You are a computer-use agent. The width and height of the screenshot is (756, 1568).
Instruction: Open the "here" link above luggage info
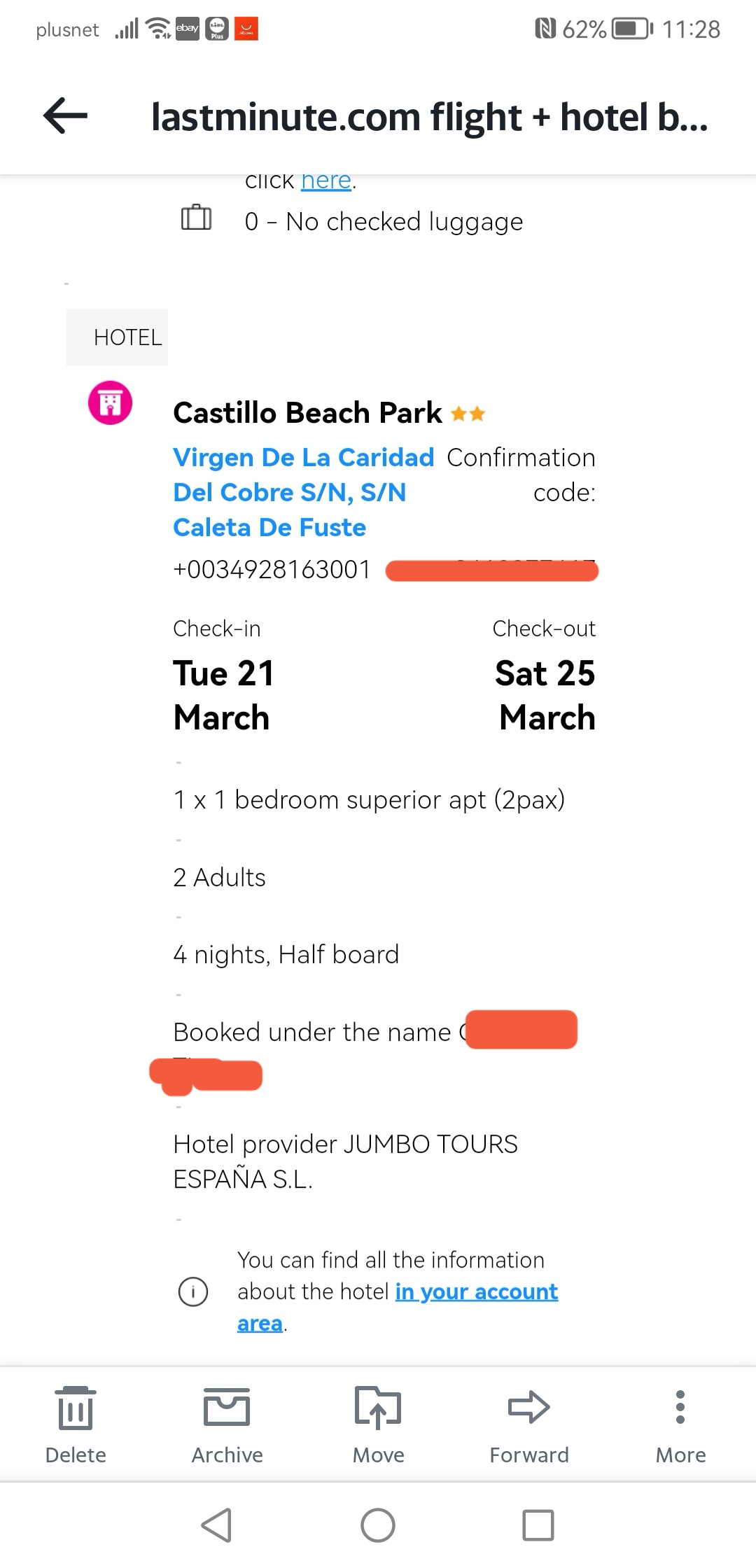click(326, 181)
